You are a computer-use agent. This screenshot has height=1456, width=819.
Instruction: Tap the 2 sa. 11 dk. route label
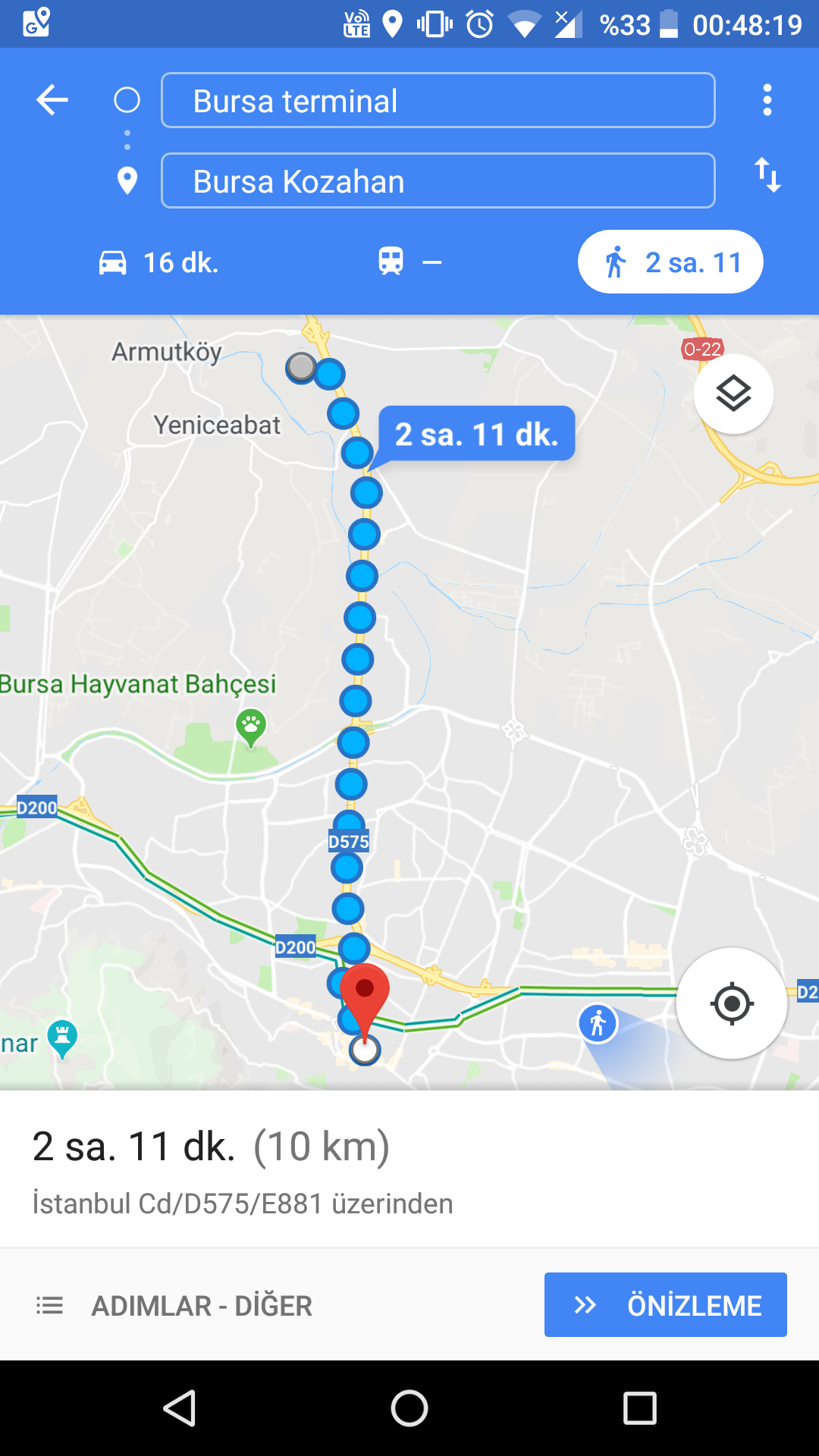tap(476, 435)
